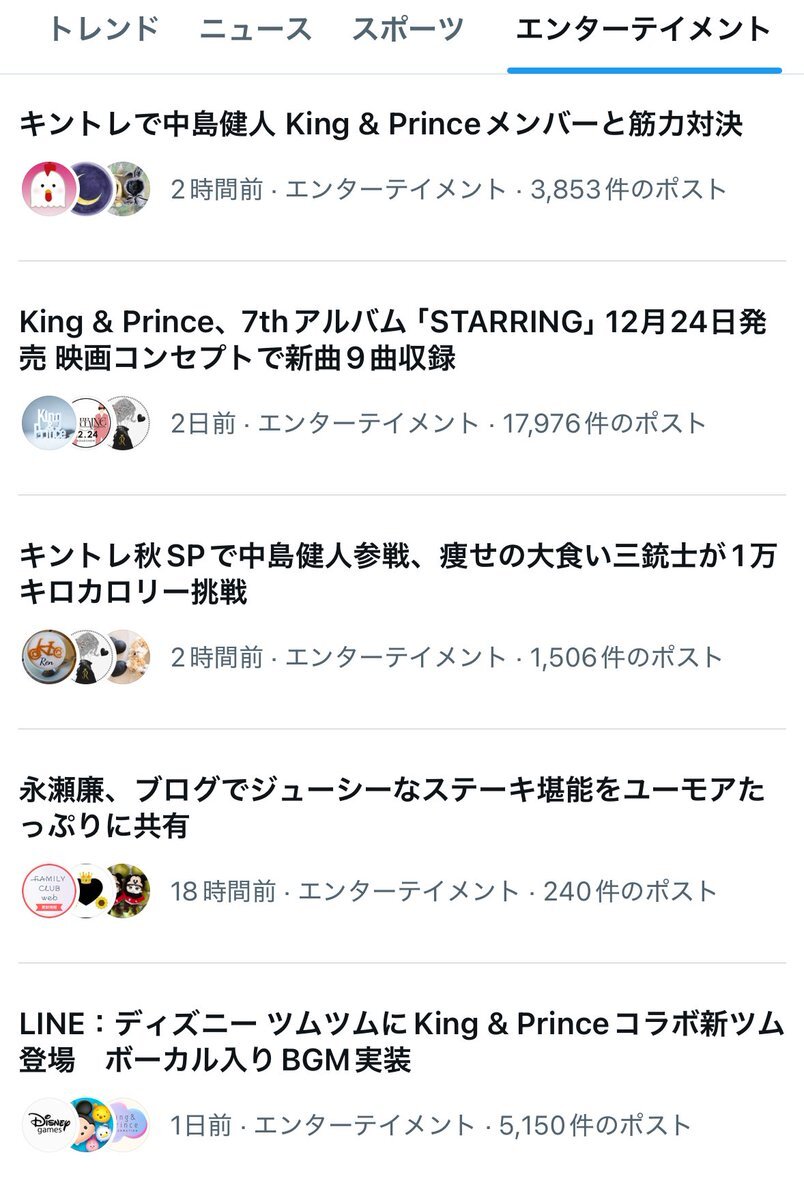View the LINE：ディズニー ツムツム コラボ story
Screen dimensions: 804x1200
tap(401, 1042)
